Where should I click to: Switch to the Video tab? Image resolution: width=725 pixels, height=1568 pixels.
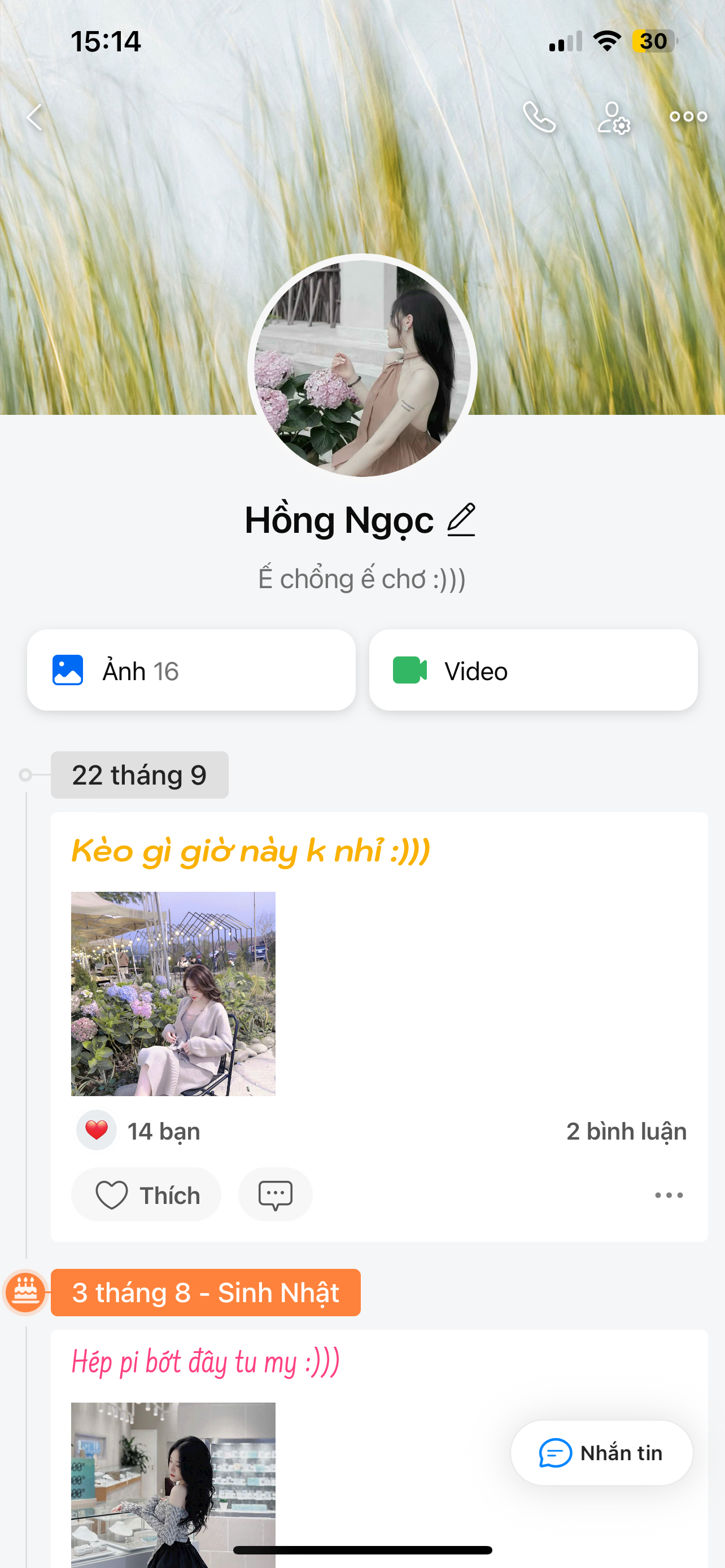pos(533,669)
